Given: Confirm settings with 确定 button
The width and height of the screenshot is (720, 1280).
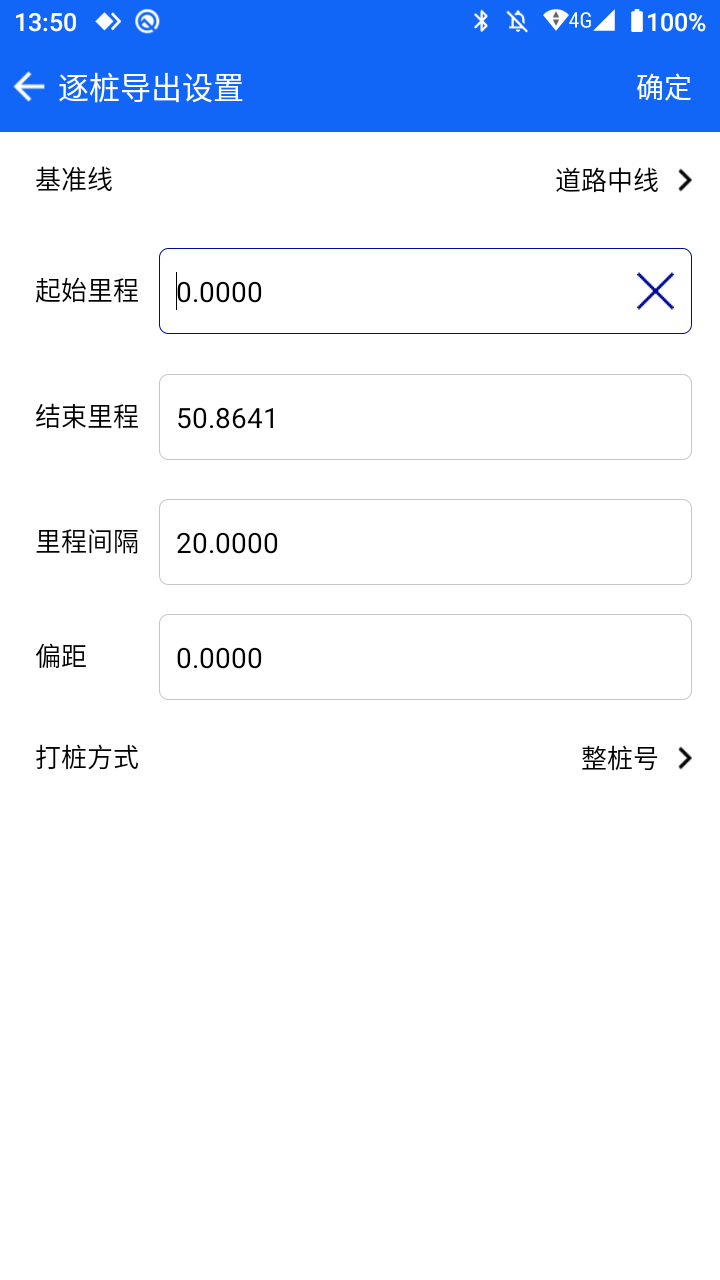Looking at the screenshot, I should click(x=664, y=87).
